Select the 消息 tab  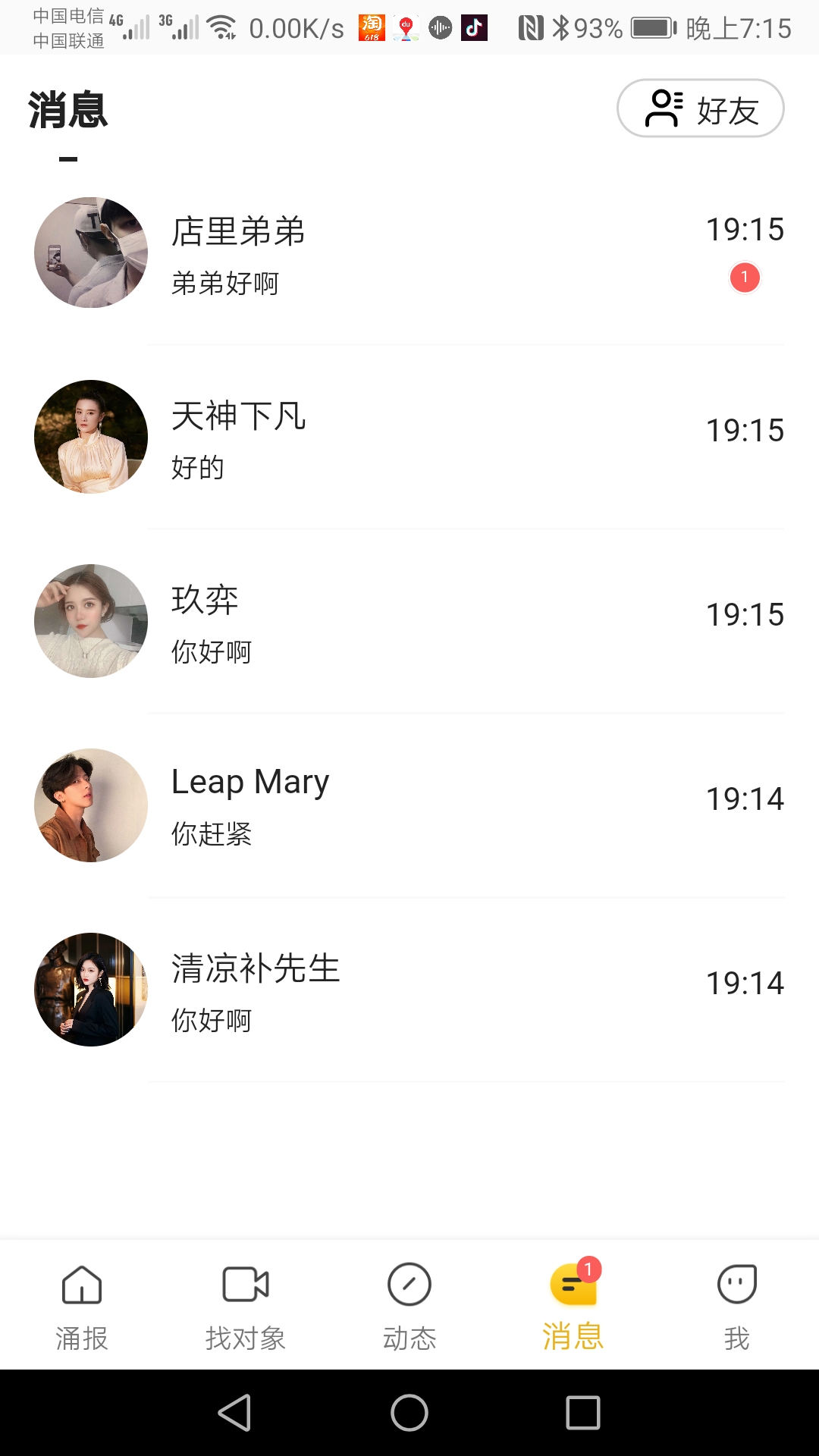[x=573, y=1306]
